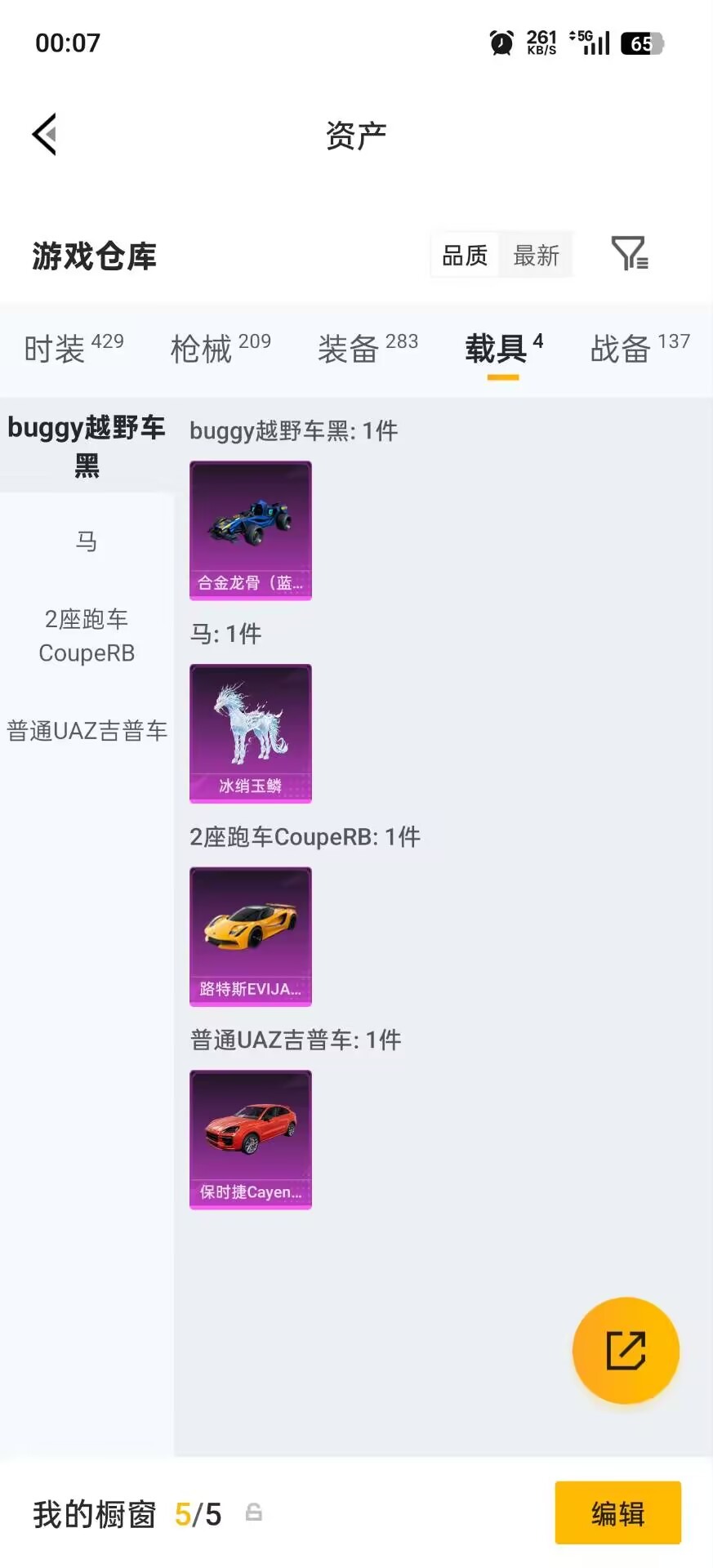Select the 冰绡玉鳞 horse thumbnail
Image resolution: width=713 pixels, height=1568 pixels.
pyautogui.click(x=250, y=733)
